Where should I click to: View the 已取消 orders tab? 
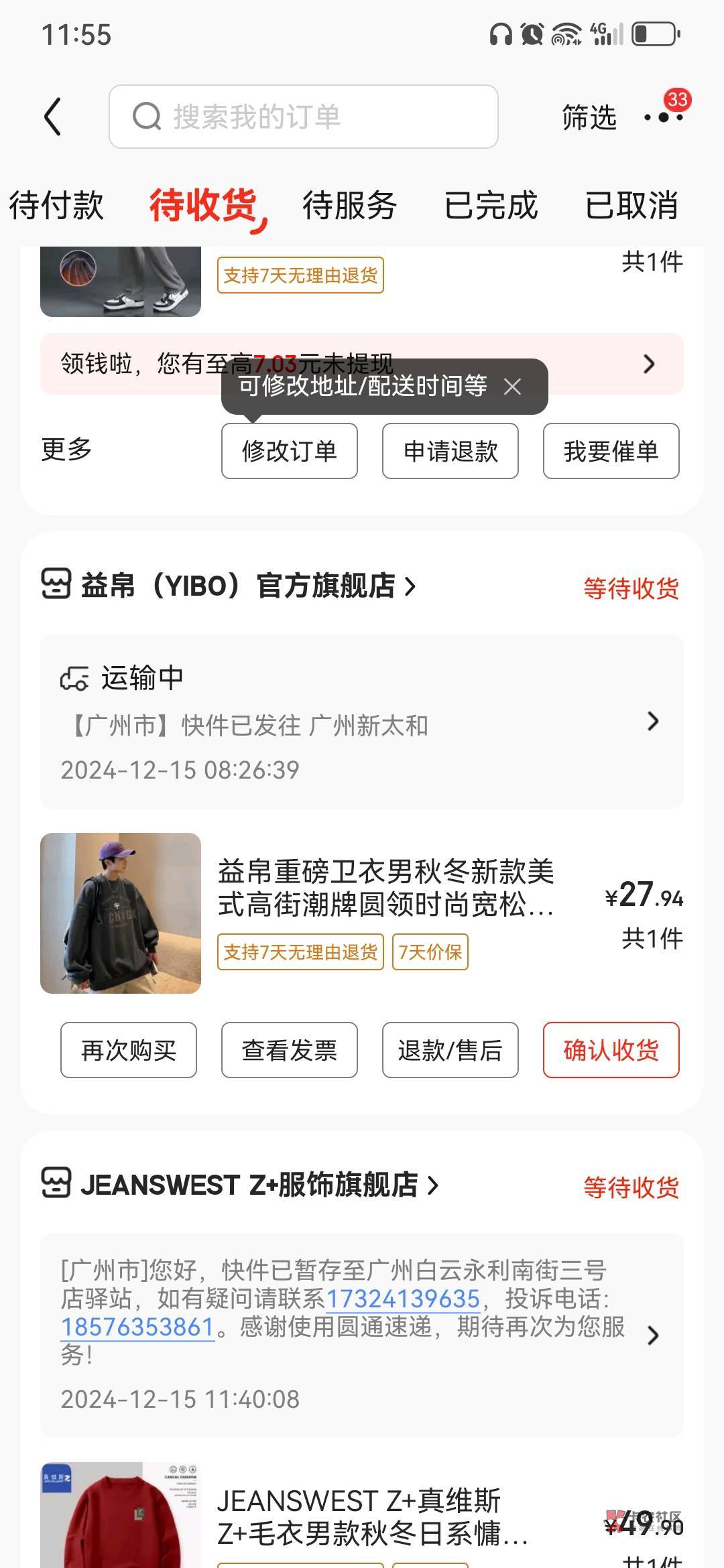pyautogui.click(x=631, y=205)
